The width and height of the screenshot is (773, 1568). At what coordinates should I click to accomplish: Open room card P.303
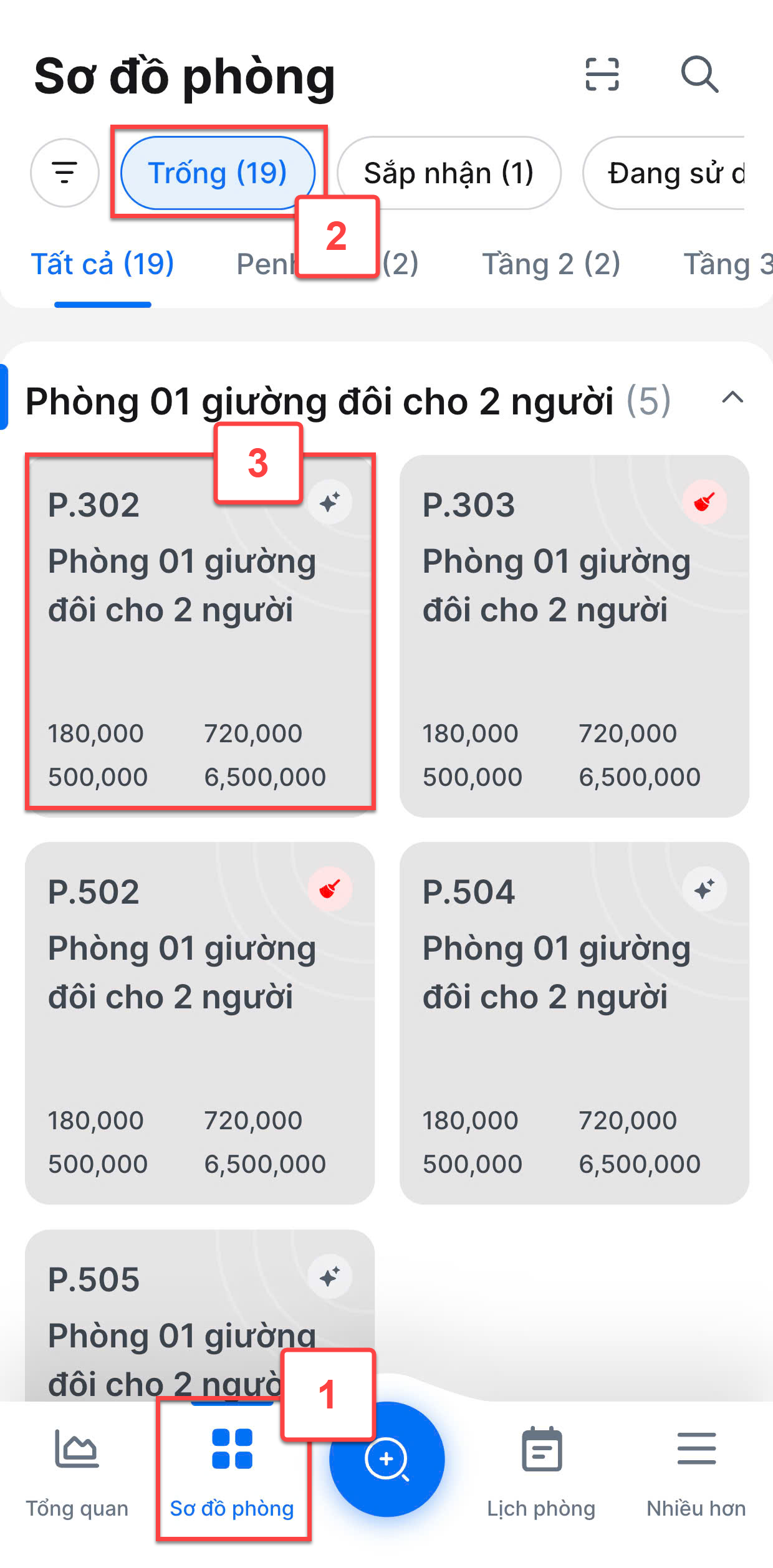tap(574, 636)
